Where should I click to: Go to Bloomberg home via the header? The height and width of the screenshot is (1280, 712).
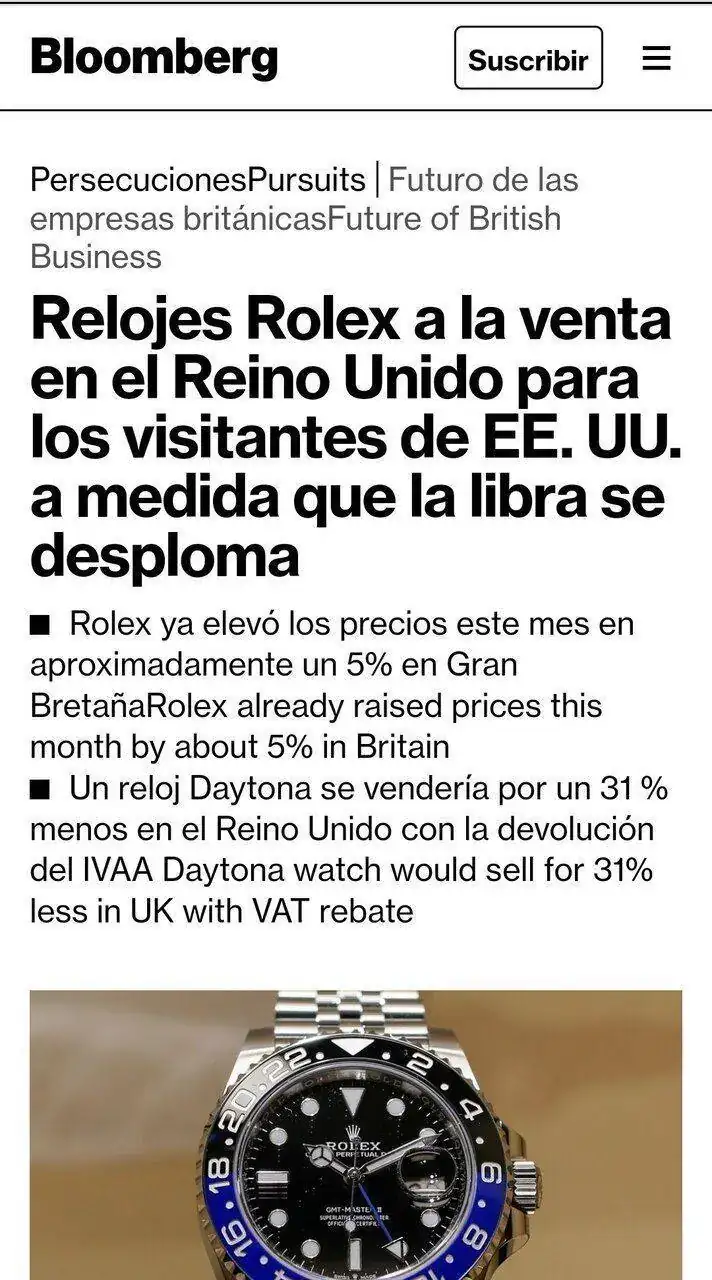[154, 57]
